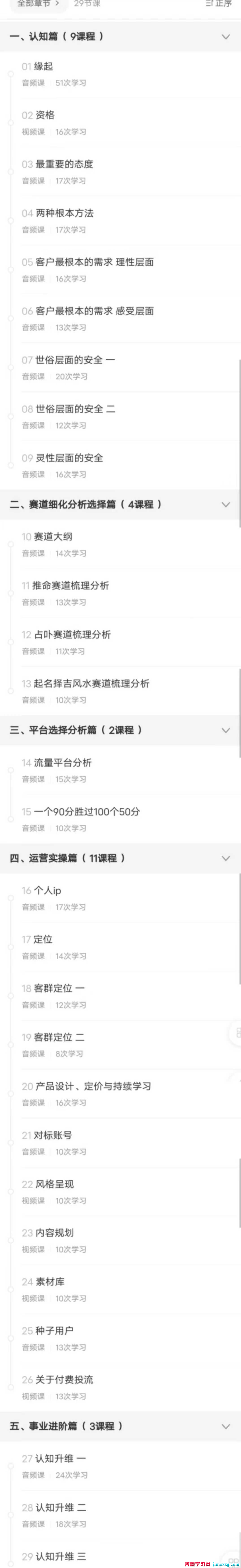
Task: Toggle the 正序 sort order
Action: (218, 4)
